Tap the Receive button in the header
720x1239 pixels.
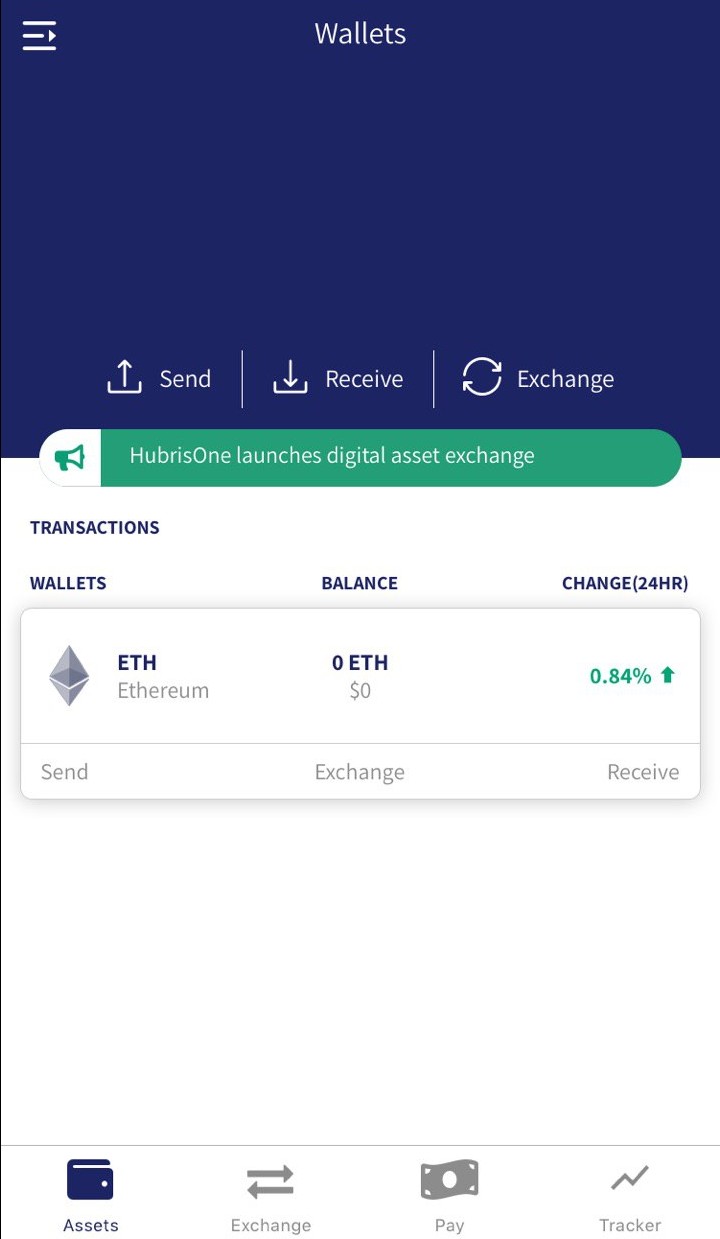(x=338, y=379)
